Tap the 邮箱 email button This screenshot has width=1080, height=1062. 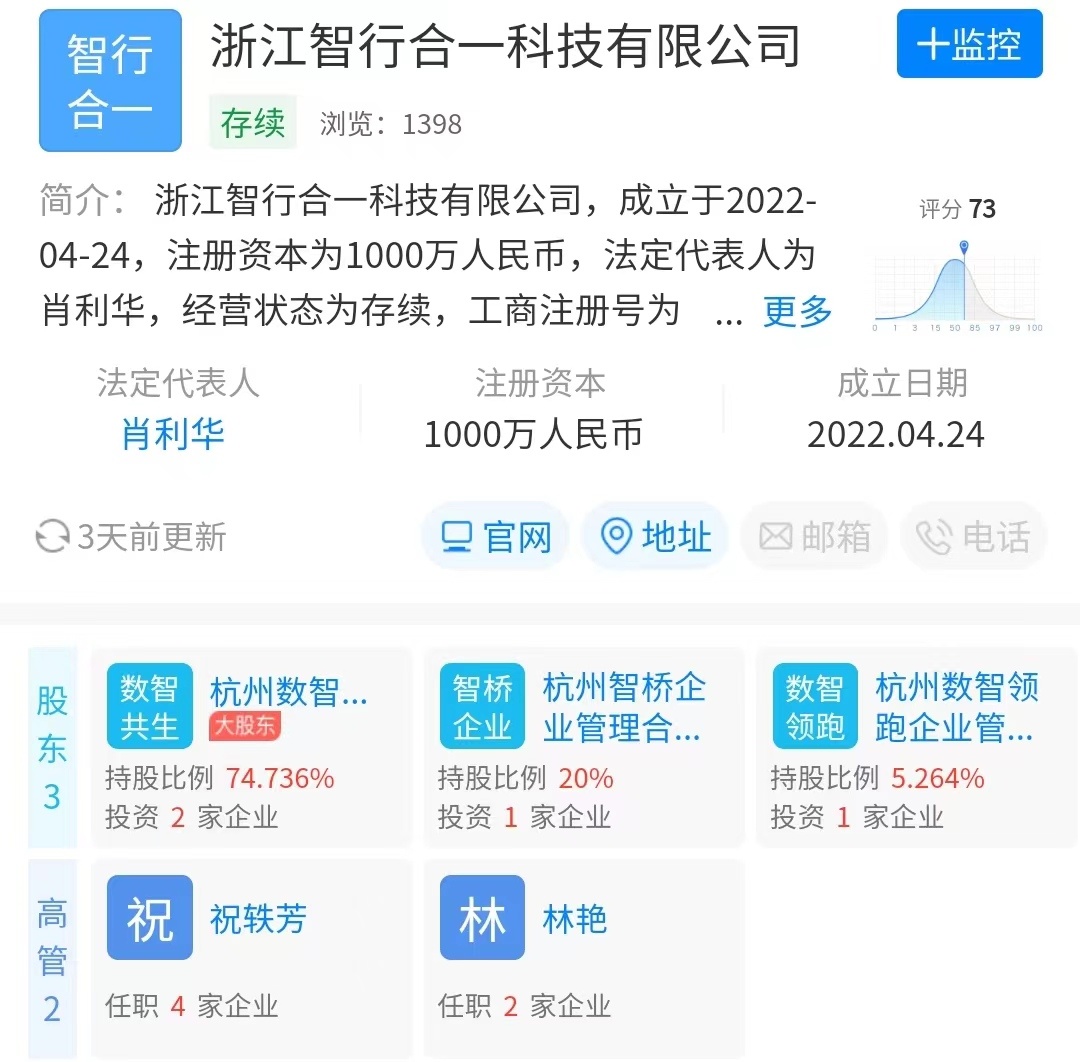[x=814, y=537]
